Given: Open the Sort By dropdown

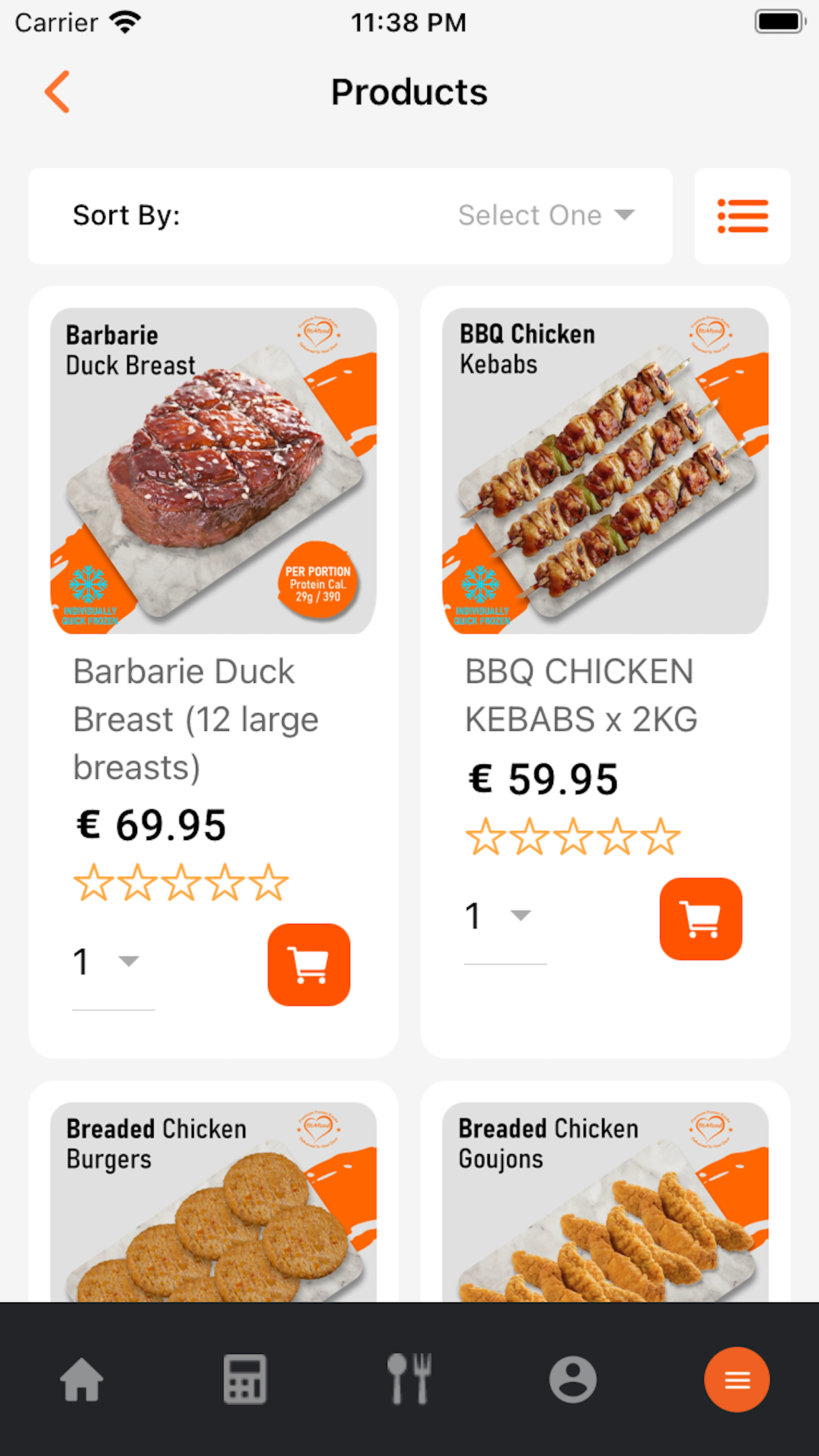Looking at the screenshot, I should pyautogui.click(x=546, y=216).
